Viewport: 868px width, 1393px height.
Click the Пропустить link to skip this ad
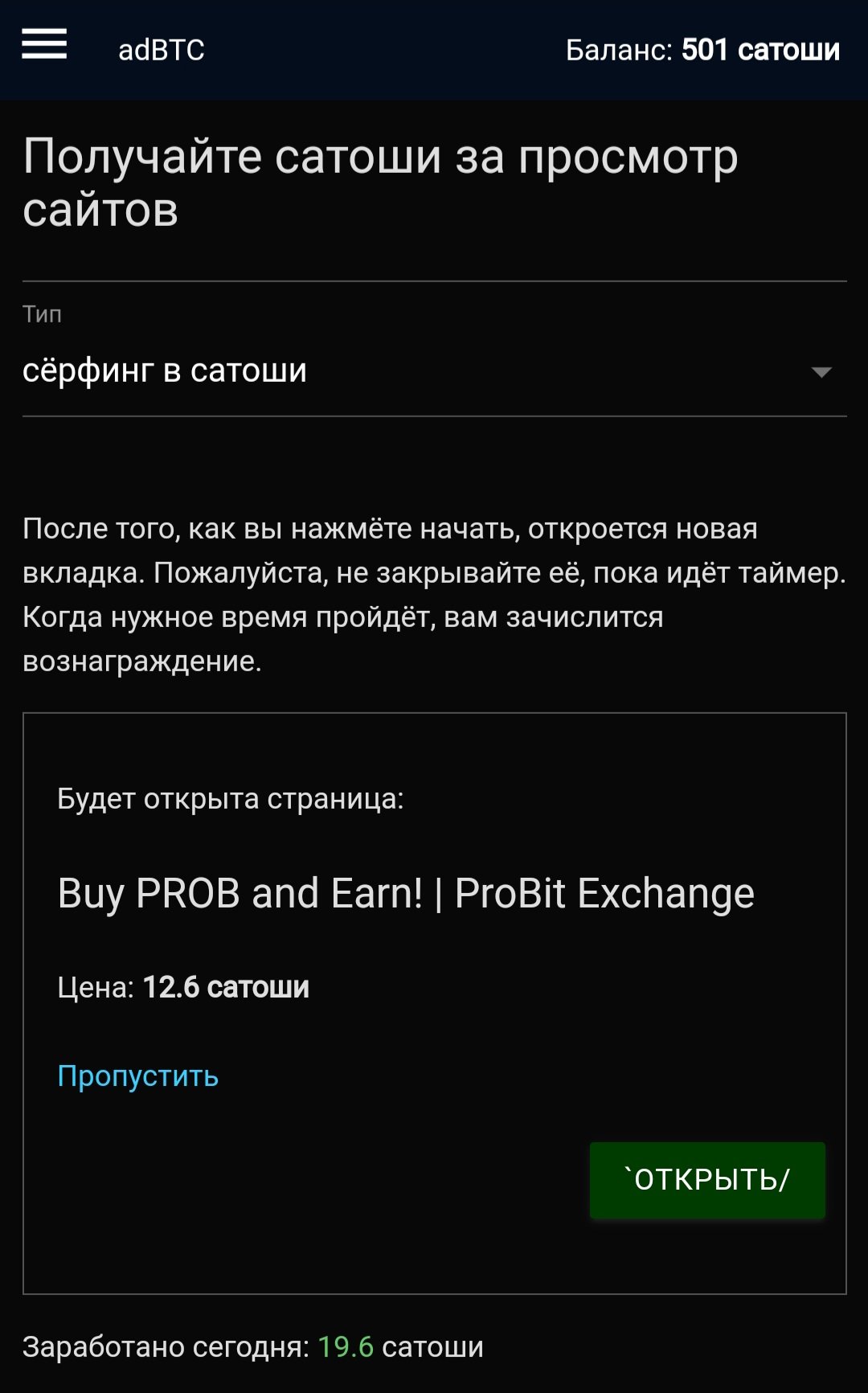click(x=135, y=1075)
